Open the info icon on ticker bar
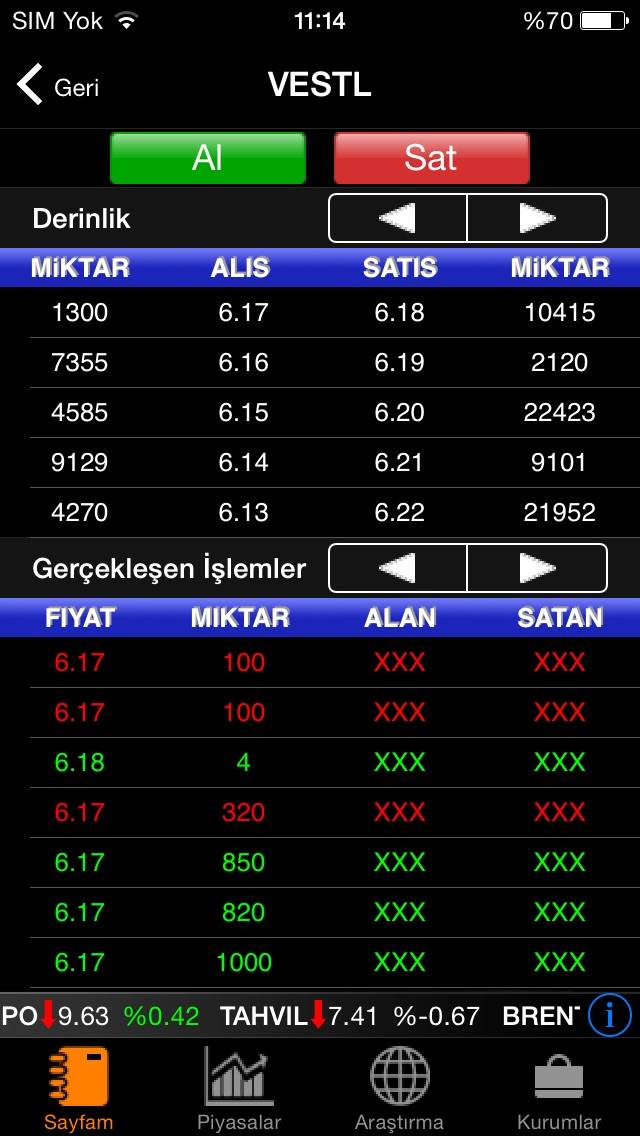 pyautogui.click(x=610, y=1016)
